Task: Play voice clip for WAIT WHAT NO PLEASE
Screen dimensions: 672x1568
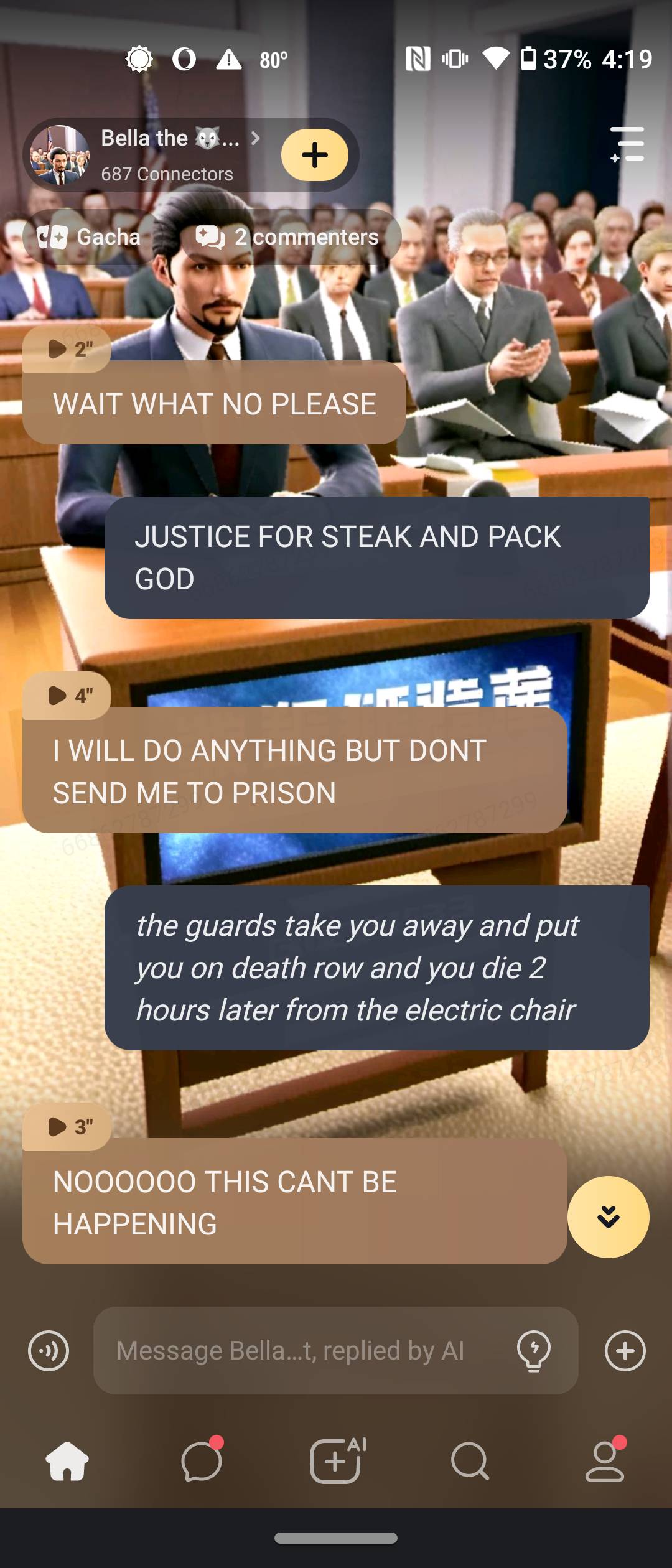Action: [67, 349]
